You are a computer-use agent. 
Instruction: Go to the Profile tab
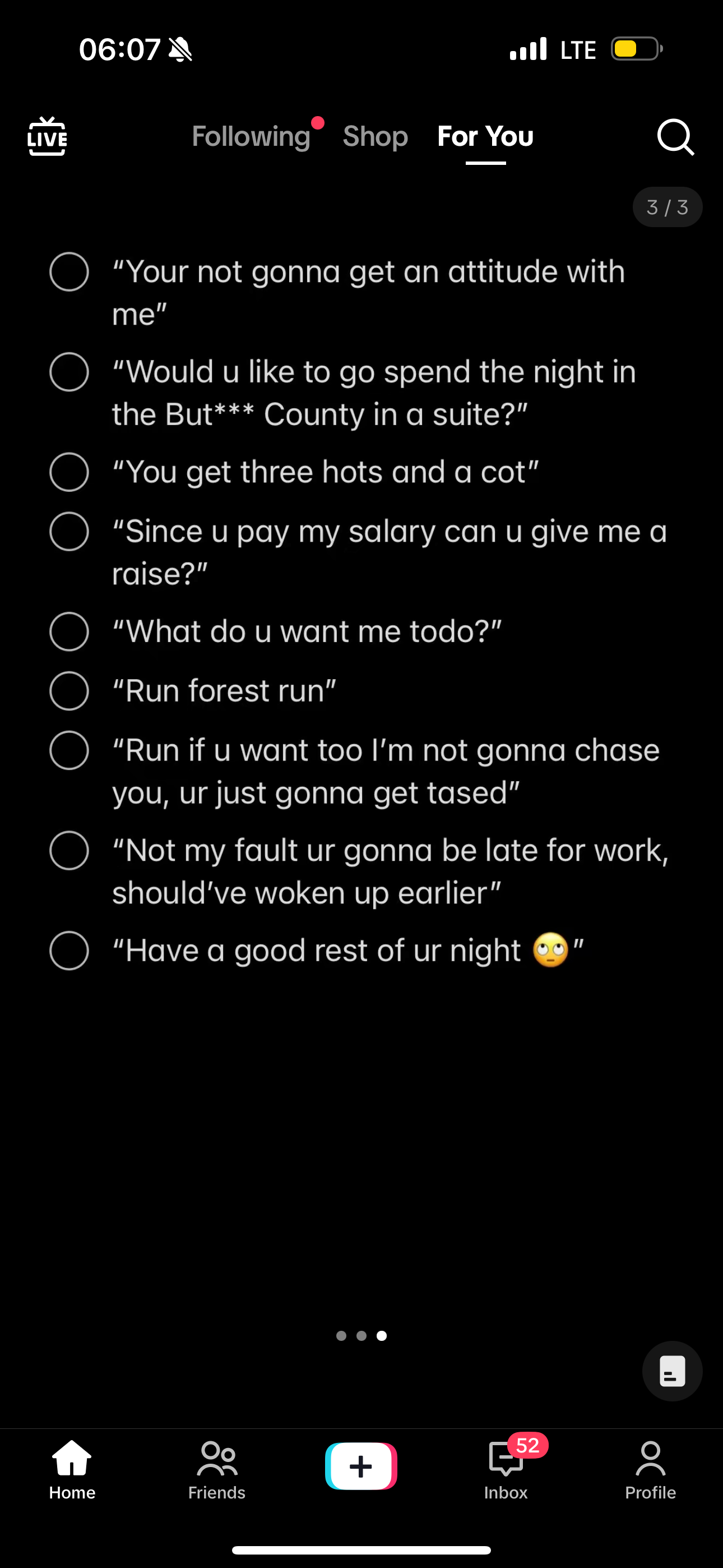(x=651, y=1470)
